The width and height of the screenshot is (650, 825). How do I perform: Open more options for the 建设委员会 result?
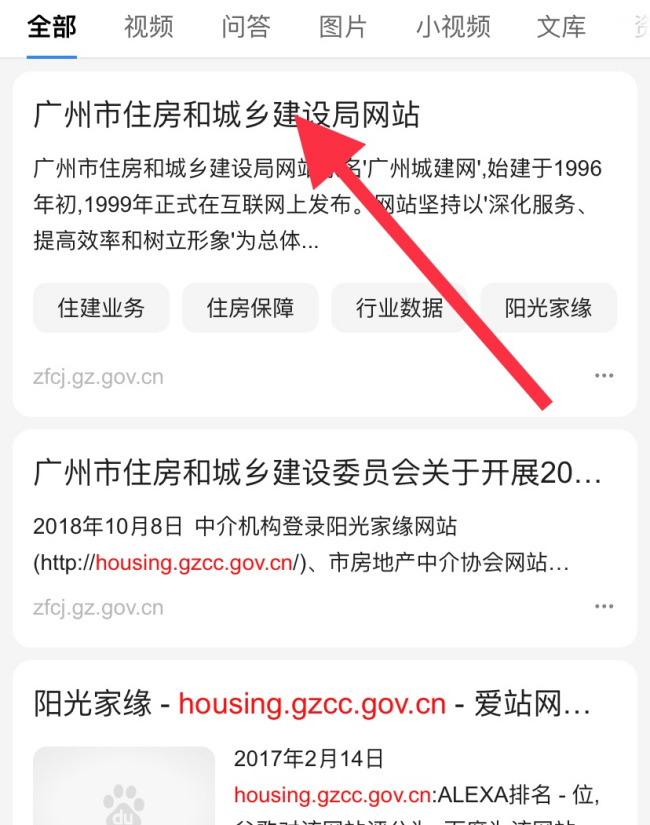point(604,607)
